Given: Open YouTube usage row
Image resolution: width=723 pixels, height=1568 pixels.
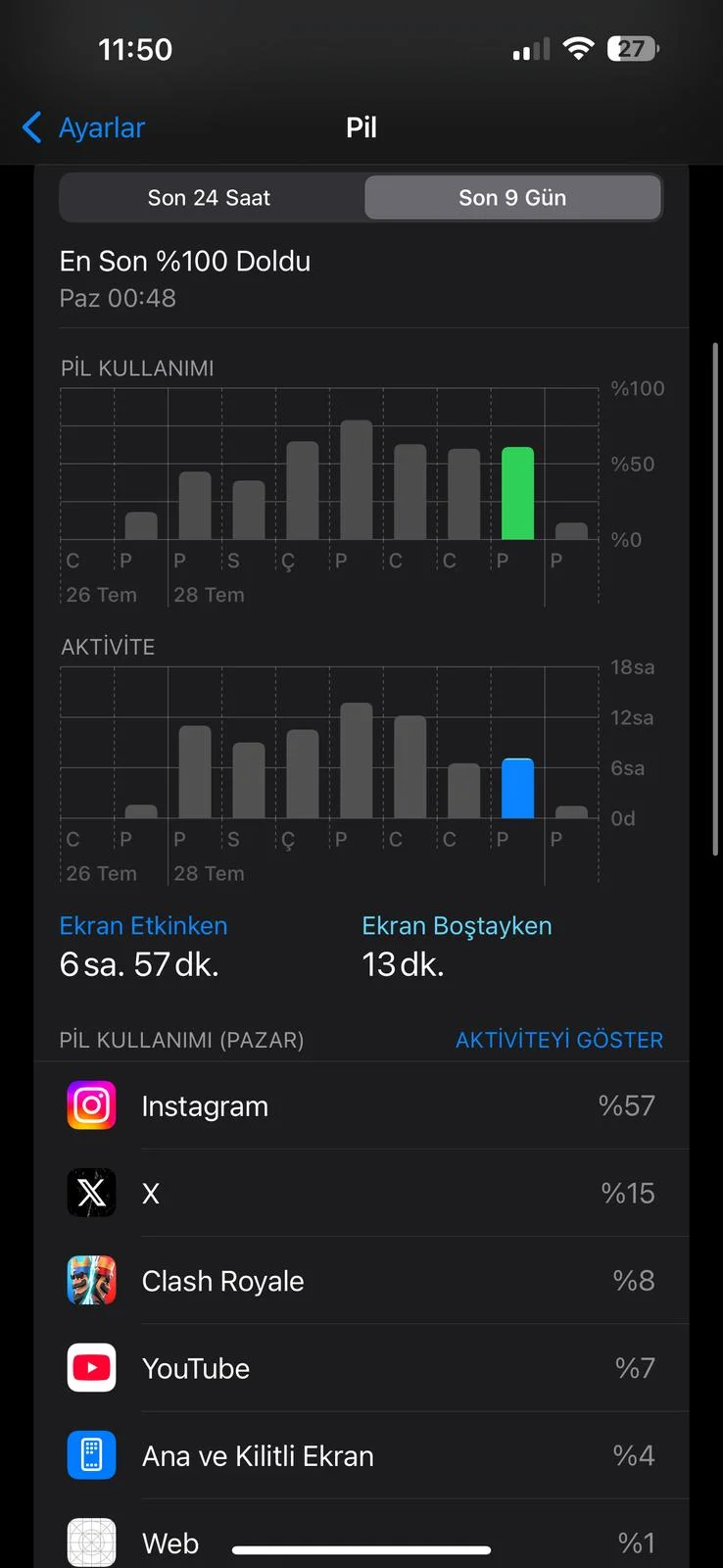Looking at the screenshot, I should 361,1368.
